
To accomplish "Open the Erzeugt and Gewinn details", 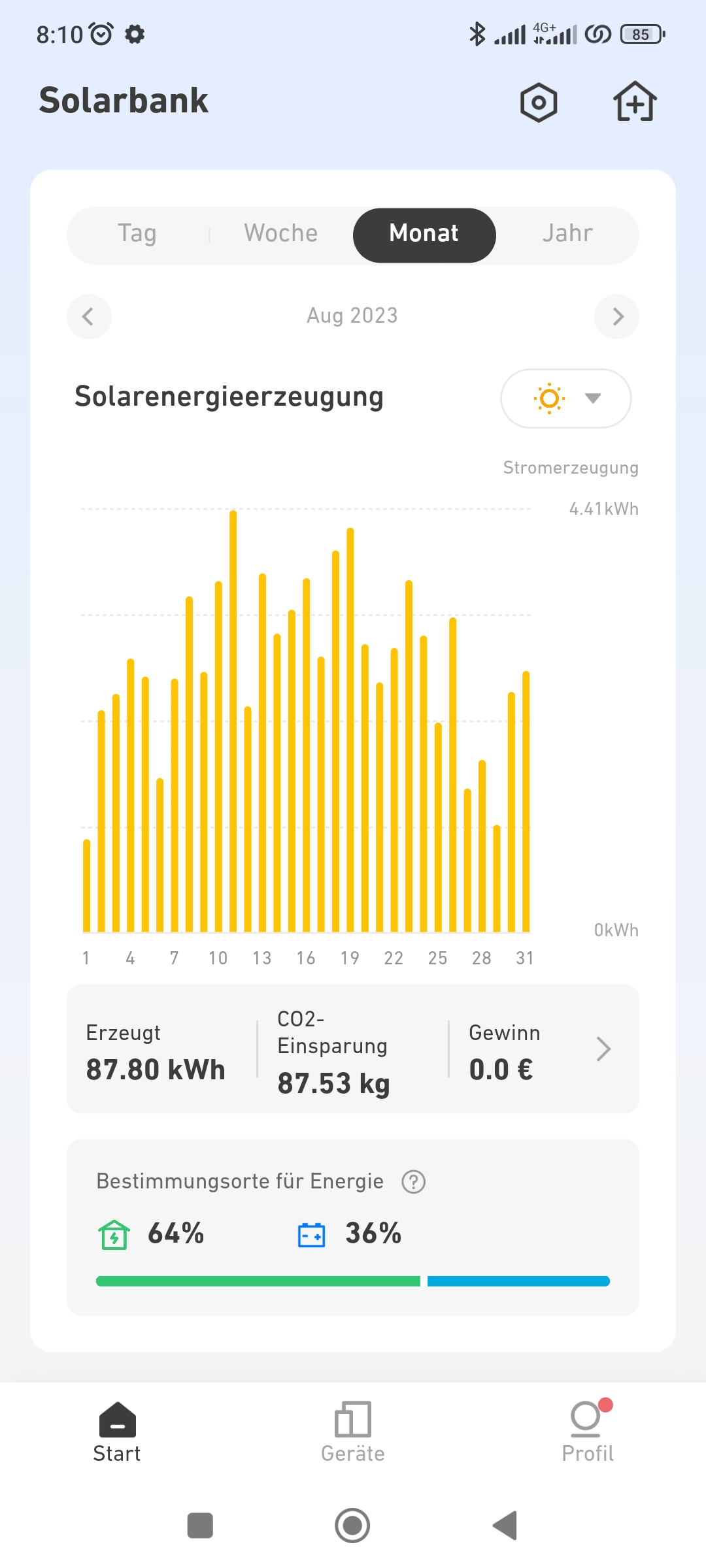I will tap(353, 1049).
